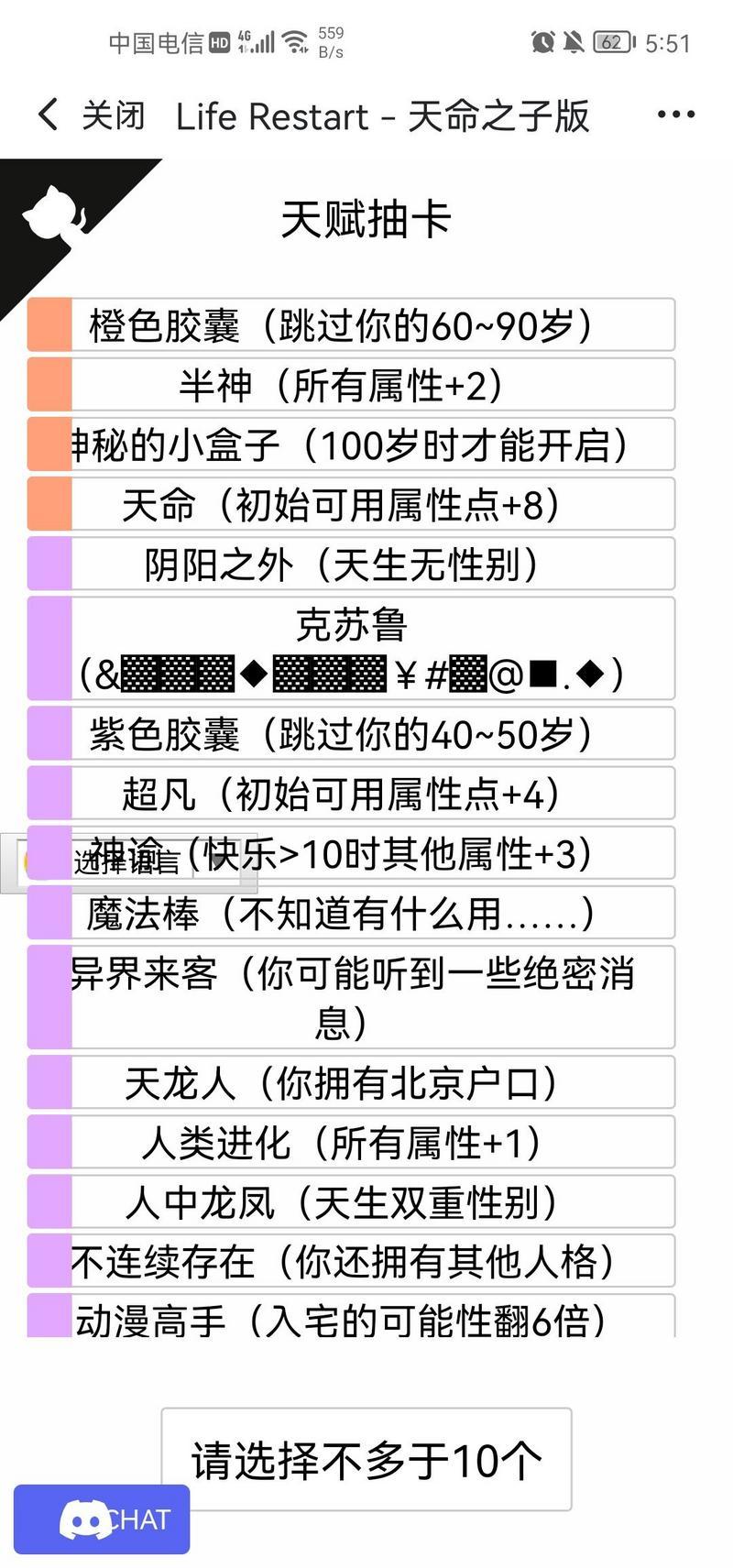The height and width of the screenshot is (1568, 733).
Task: Choose the 神秘的小盒子 talent
Action: [351, 444]
